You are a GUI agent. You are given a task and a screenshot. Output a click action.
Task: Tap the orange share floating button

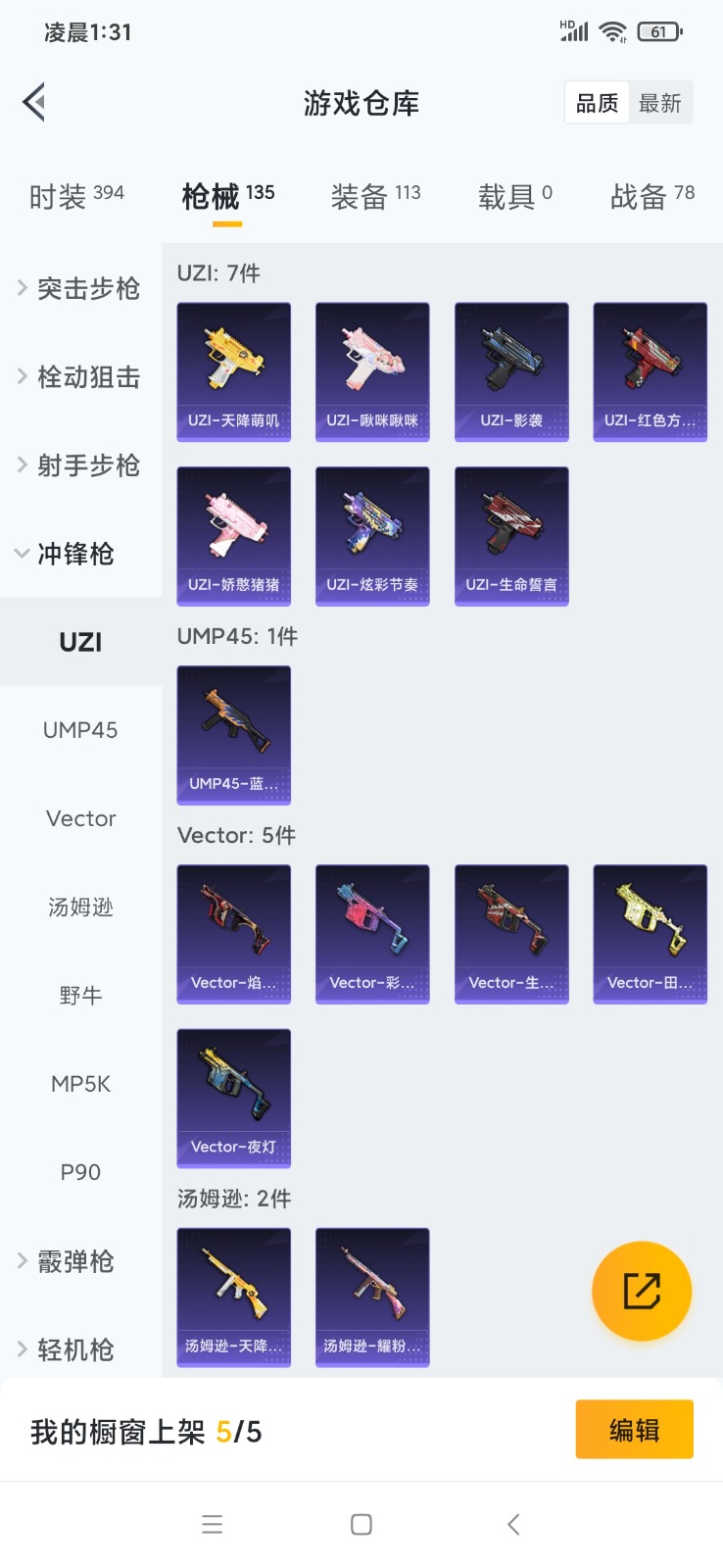[x=642, y=1291]
